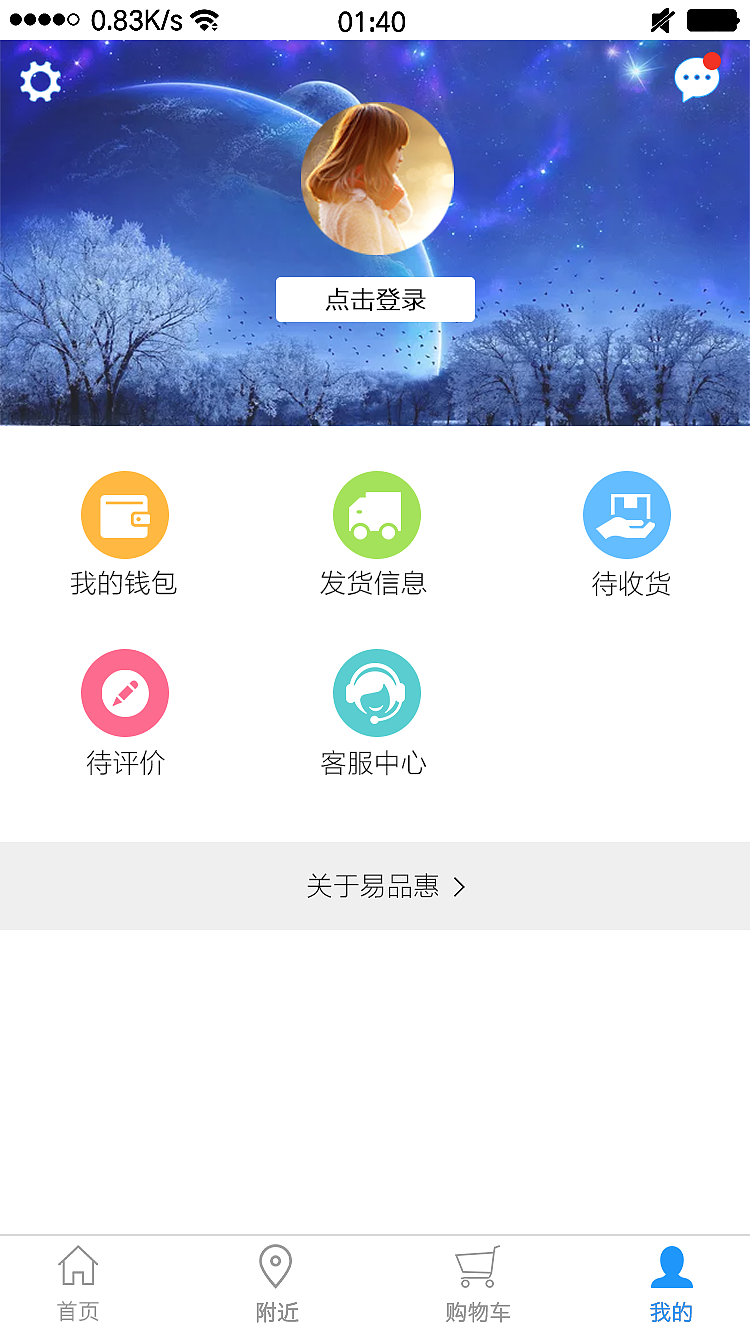Open messages via the chat bubble icon

(695, 78)
